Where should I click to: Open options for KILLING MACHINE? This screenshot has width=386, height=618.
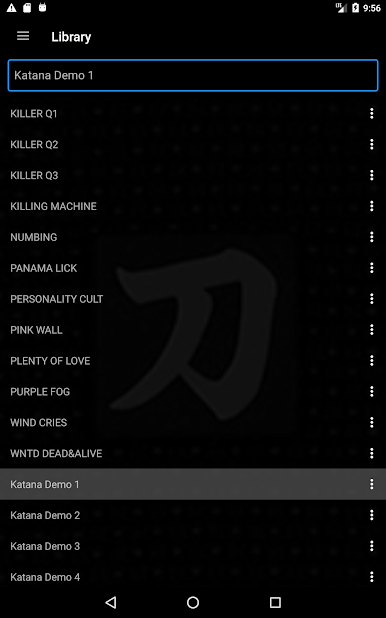tap(371, 206)
